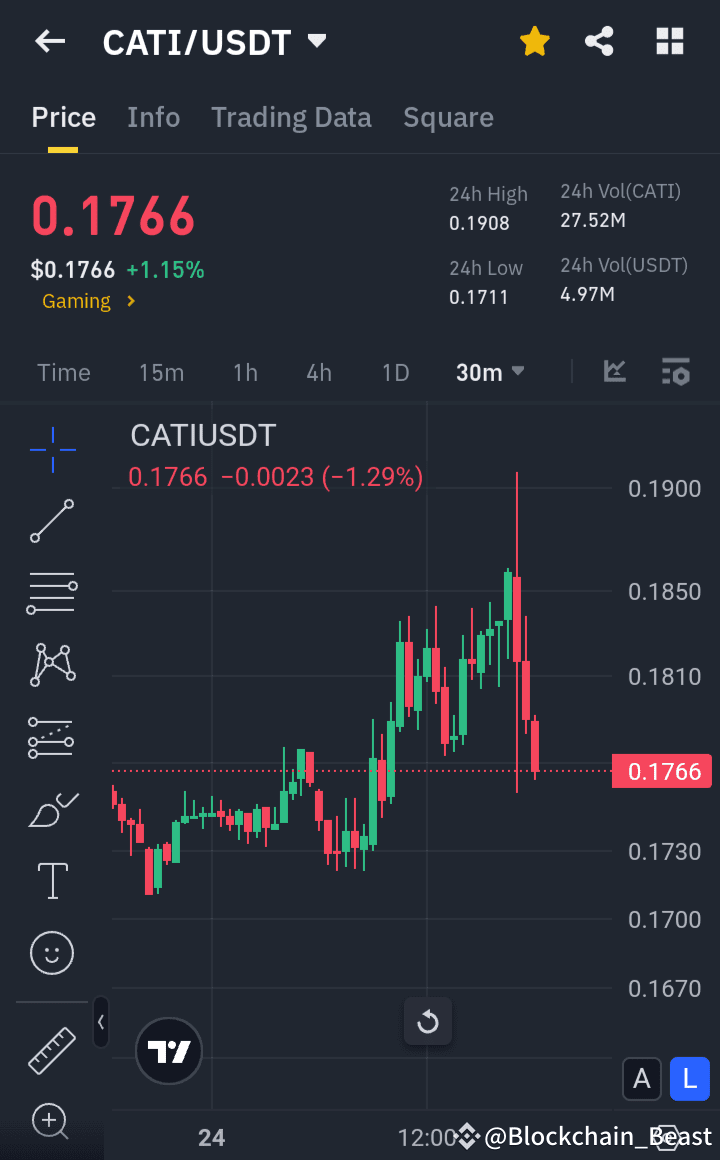Enable logarithmic scale with L button
Screen dimensions: 720x1160
point(689,1079)
